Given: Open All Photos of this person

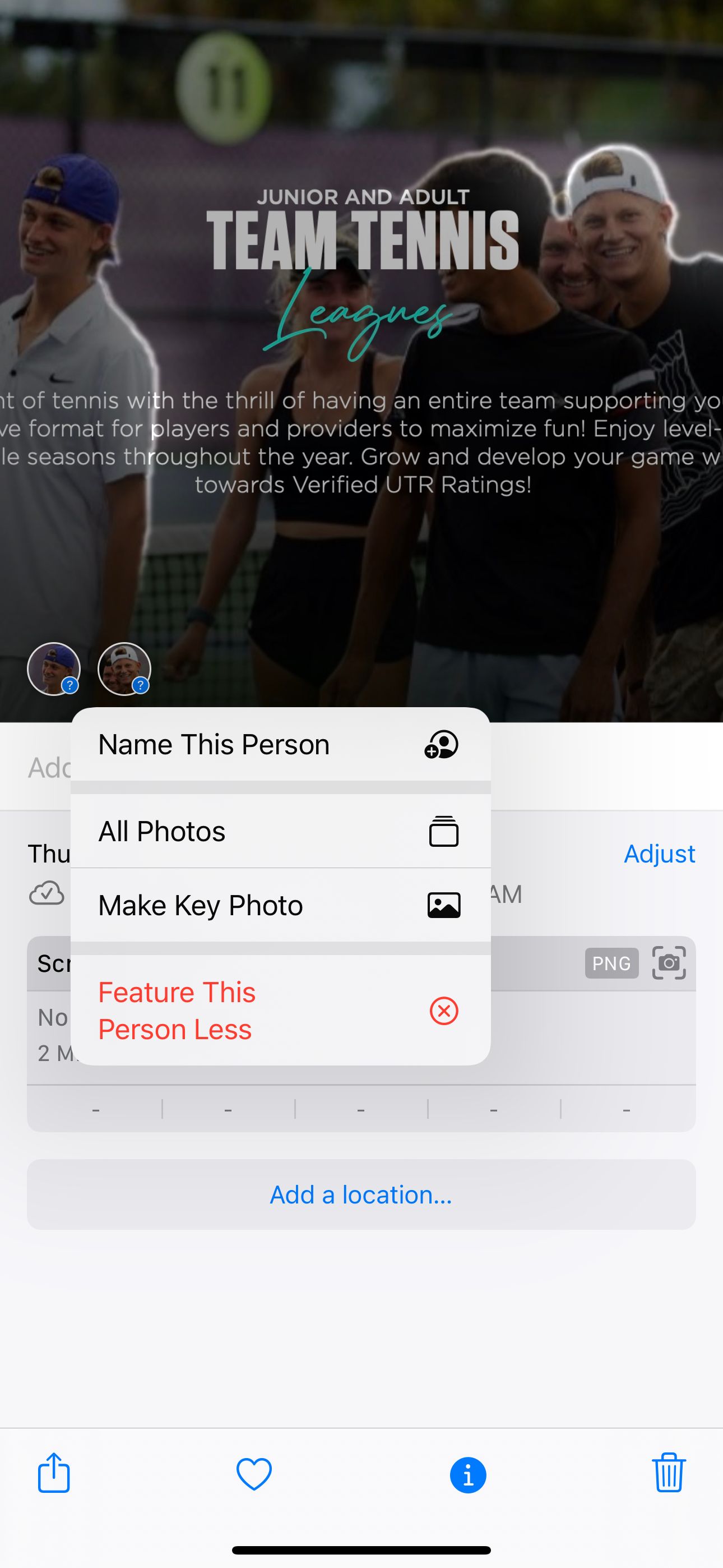Looking at the screenshot, I should pos(280,831).
